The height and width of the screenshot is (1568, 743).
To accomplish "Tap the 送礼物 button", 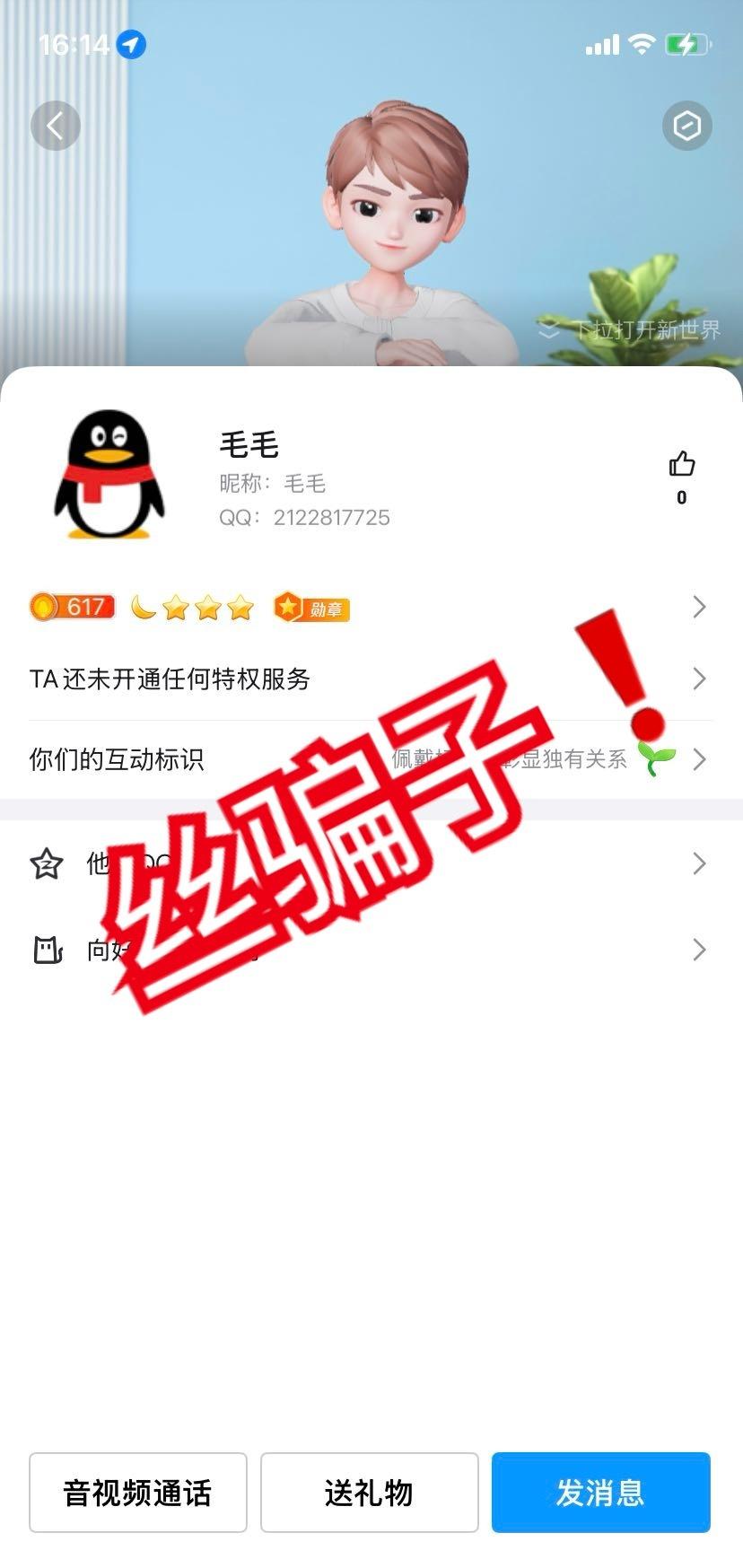I will pos(369,1492).
